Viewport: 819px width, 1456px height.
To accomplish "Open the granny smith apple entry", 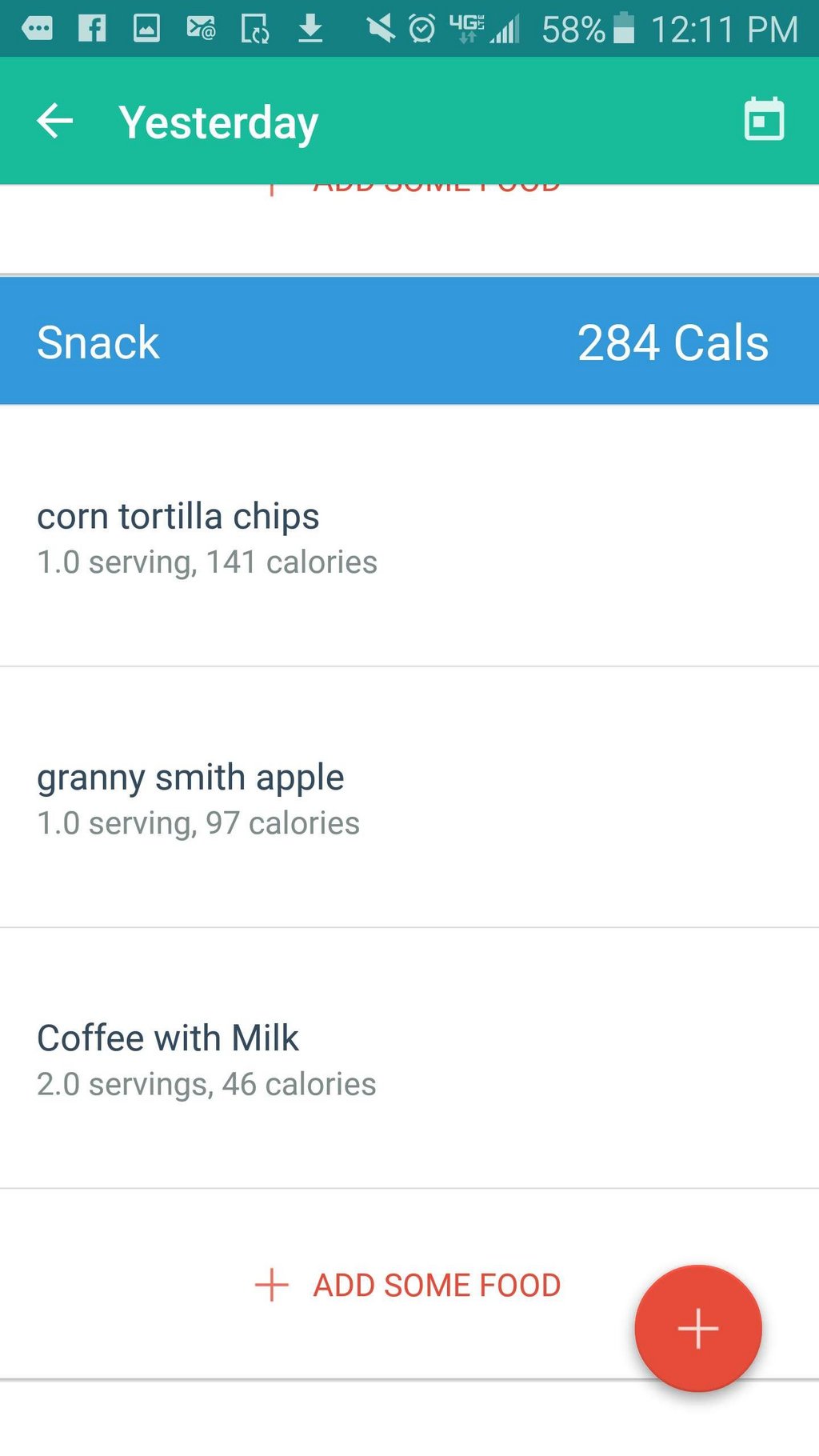I will tap(409, 798).
